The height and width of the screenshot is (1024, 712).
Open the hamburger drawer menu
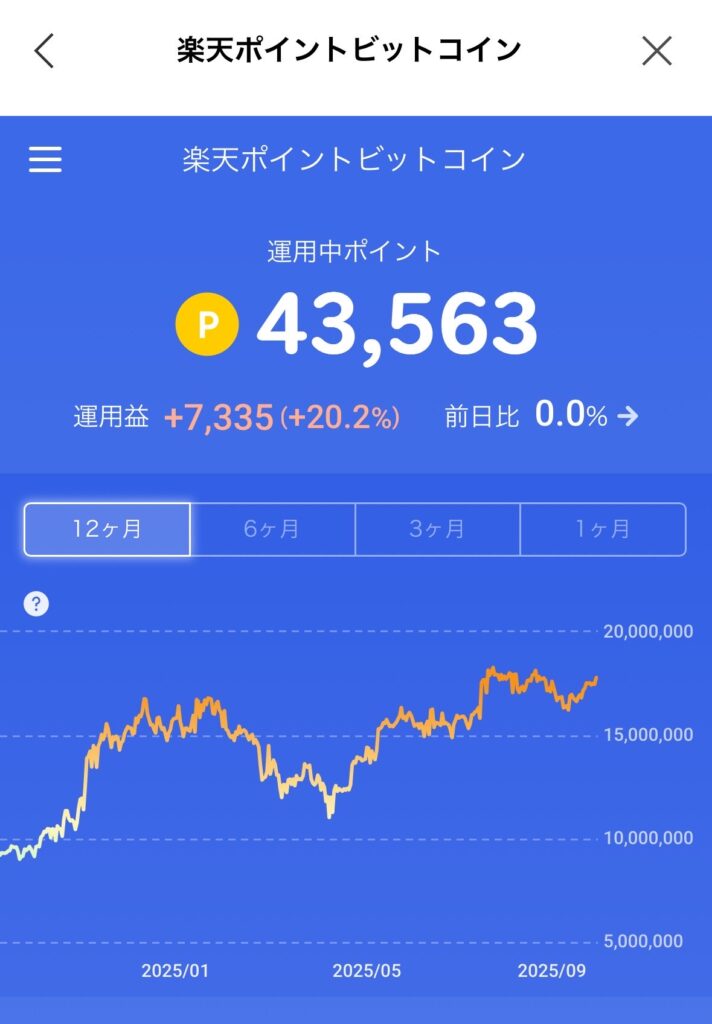click(45, 160)
